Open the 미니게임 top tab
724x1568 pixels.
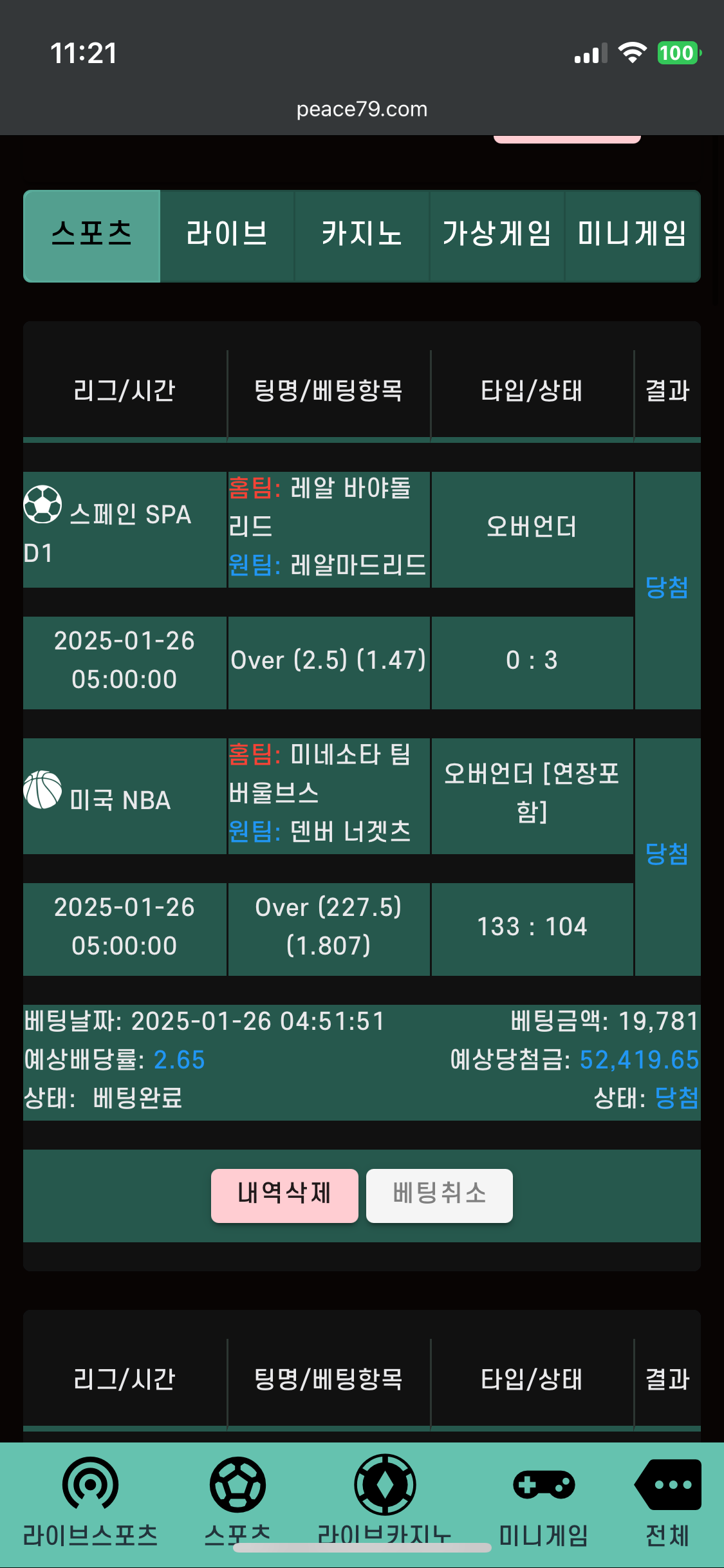(632, 236)
